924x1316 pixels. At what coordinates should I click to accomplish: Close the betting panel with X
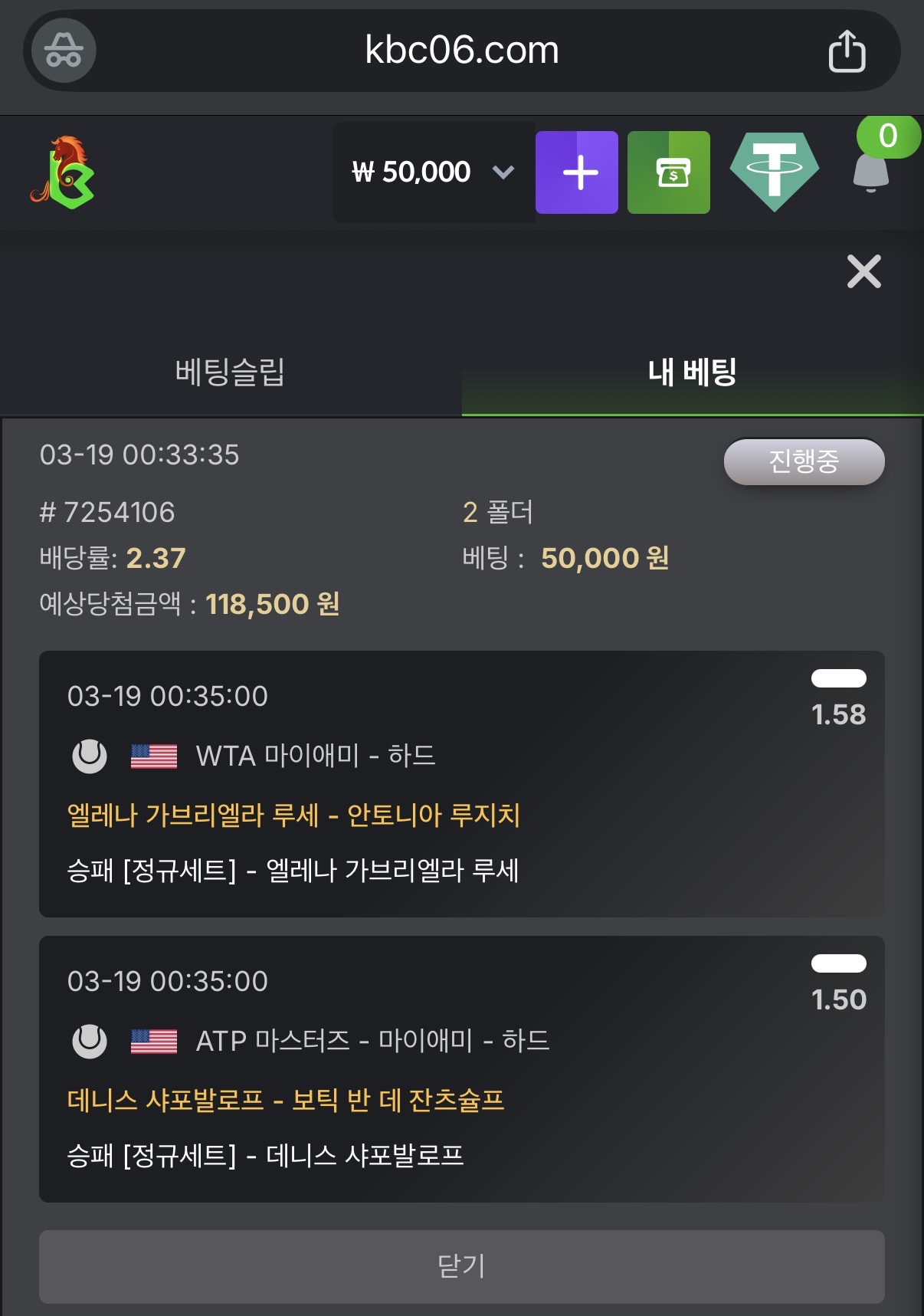(x=863, y=271)
